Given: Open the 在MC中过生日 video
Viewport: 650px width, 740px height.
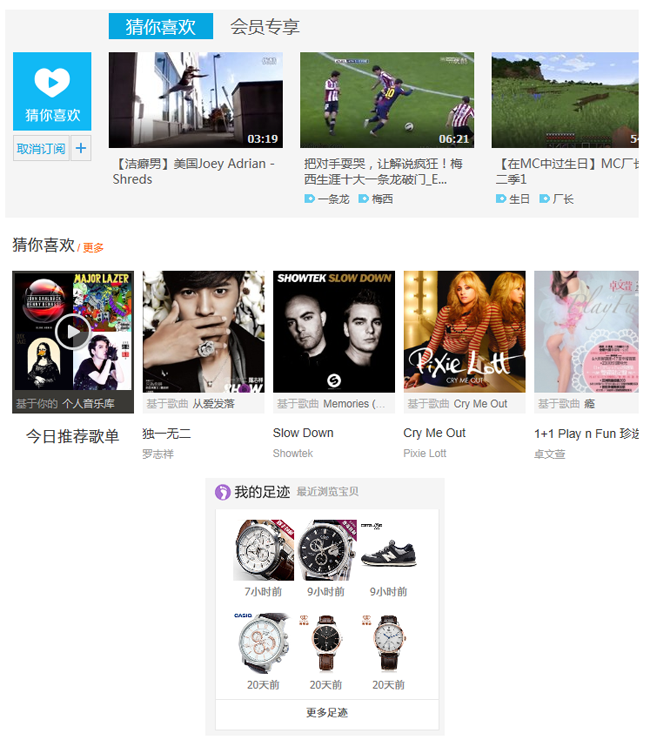Looking at the screenshot, I should pyautogui.click(x=566, y=100).
